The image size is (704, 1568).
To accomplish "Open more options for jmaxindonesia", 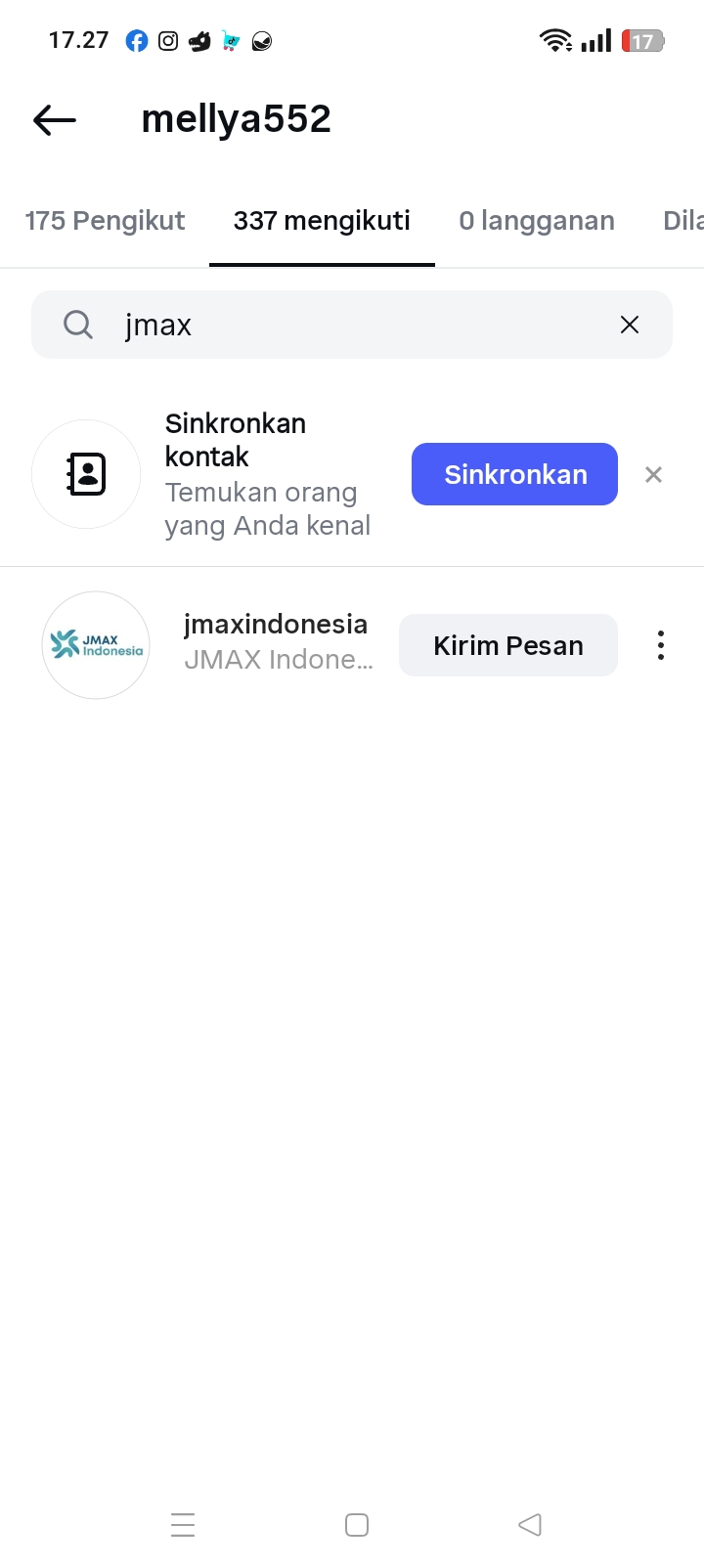I will [661, 645].
